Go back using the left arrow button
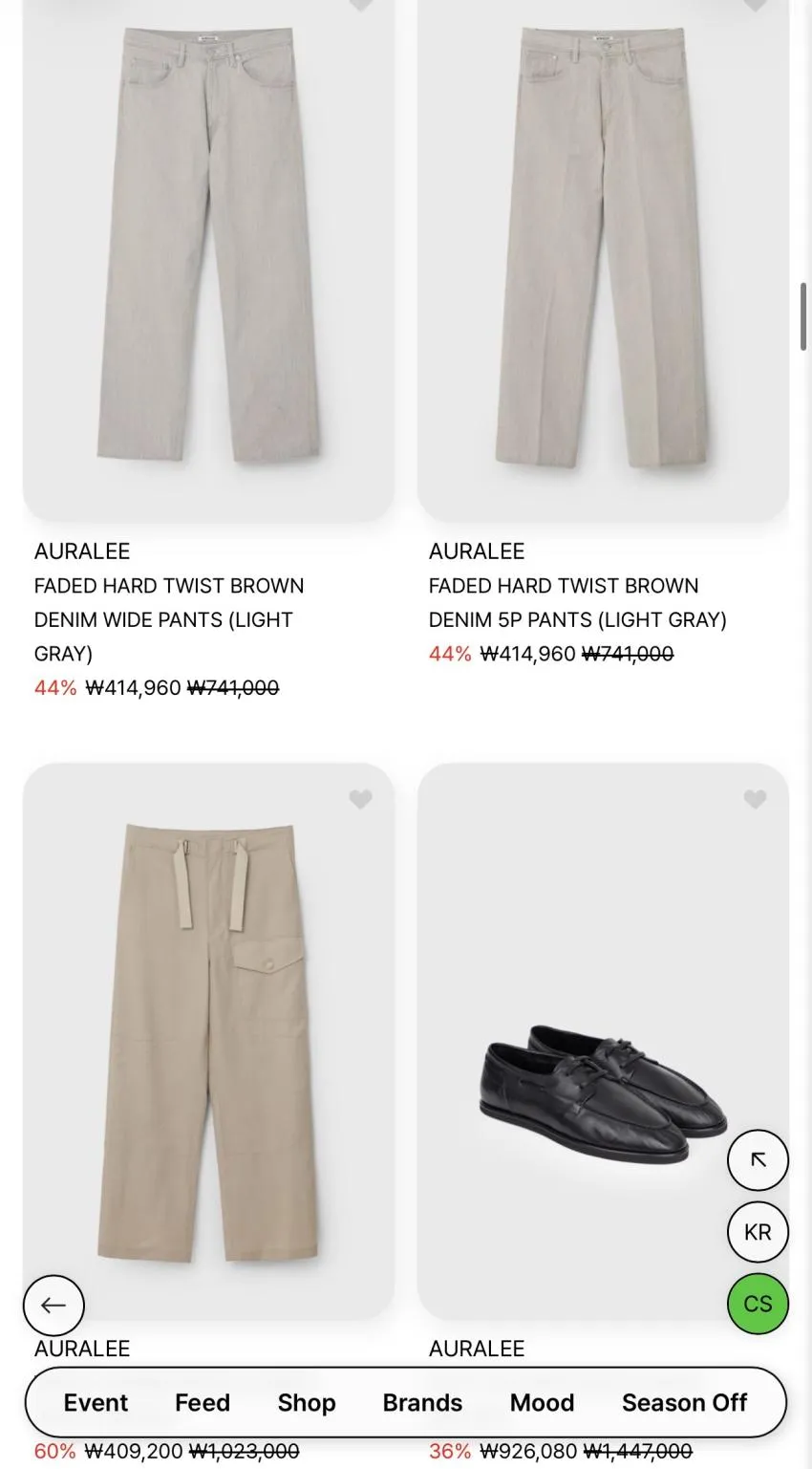Image resolution: width=812 pixels, height=1469 pixels. [53, 1305]
